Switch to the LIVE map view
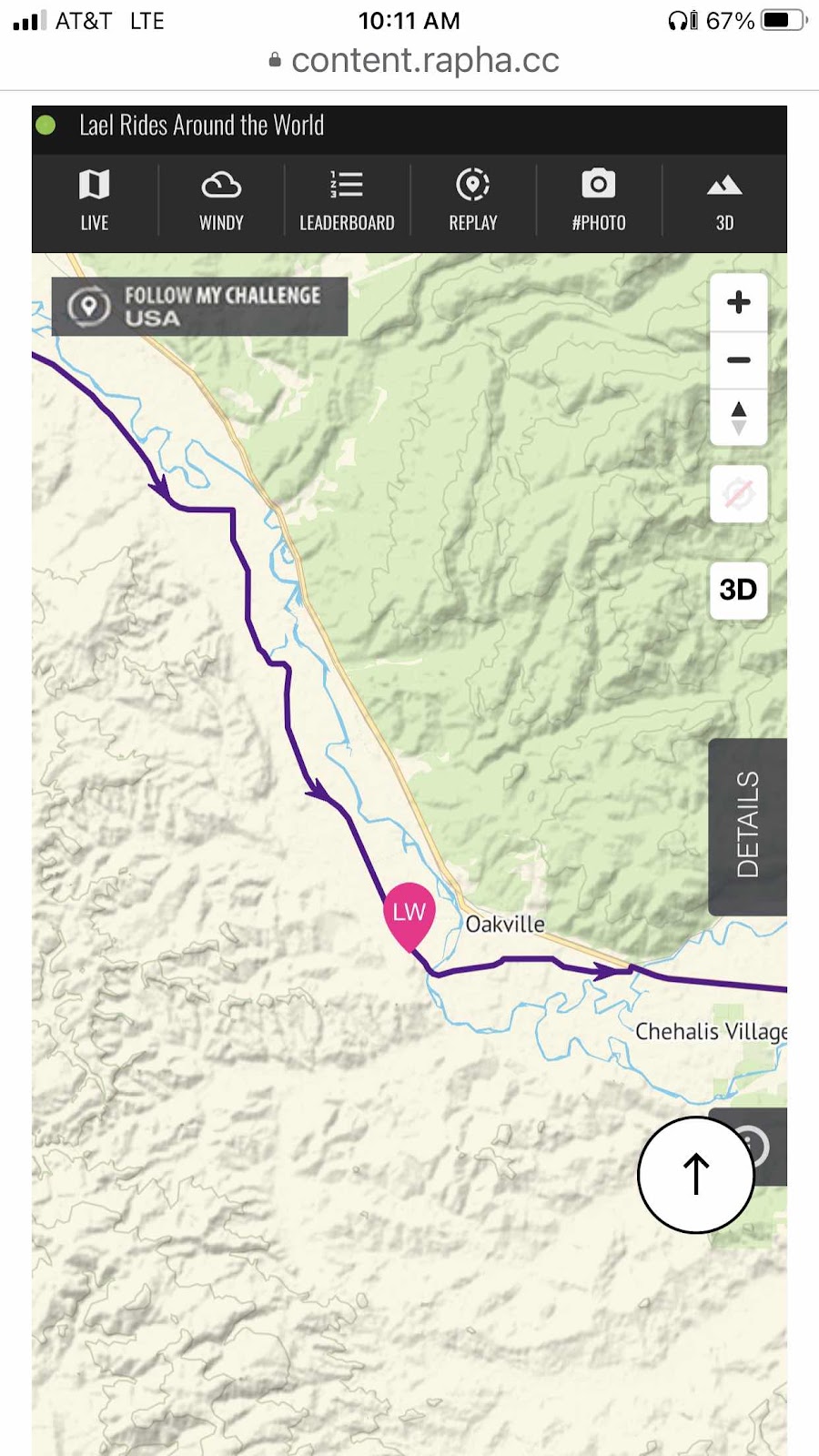 [x=95, y=200]
